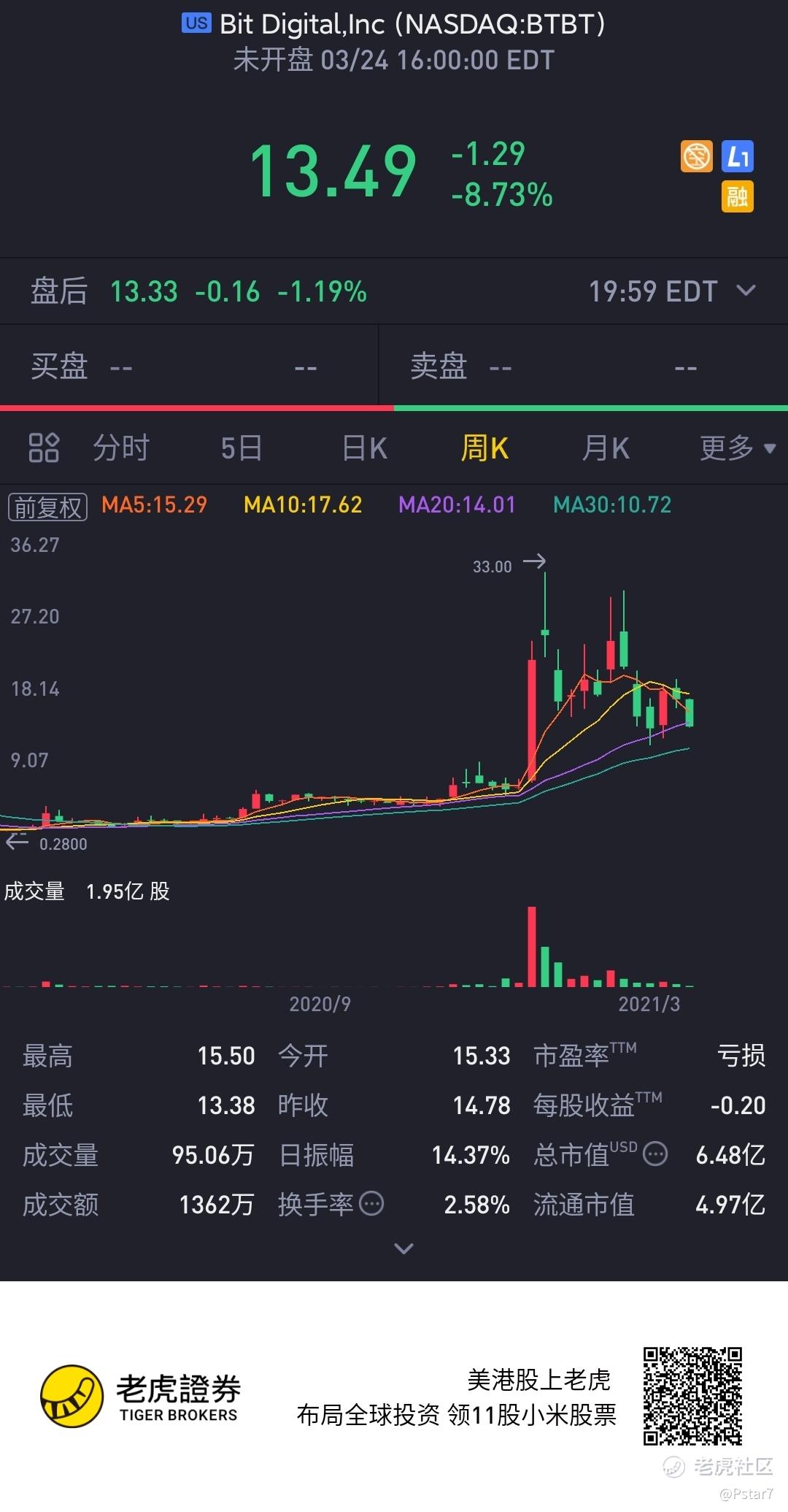
Task: Select the 周K chart tab
Action: point(484,448)
